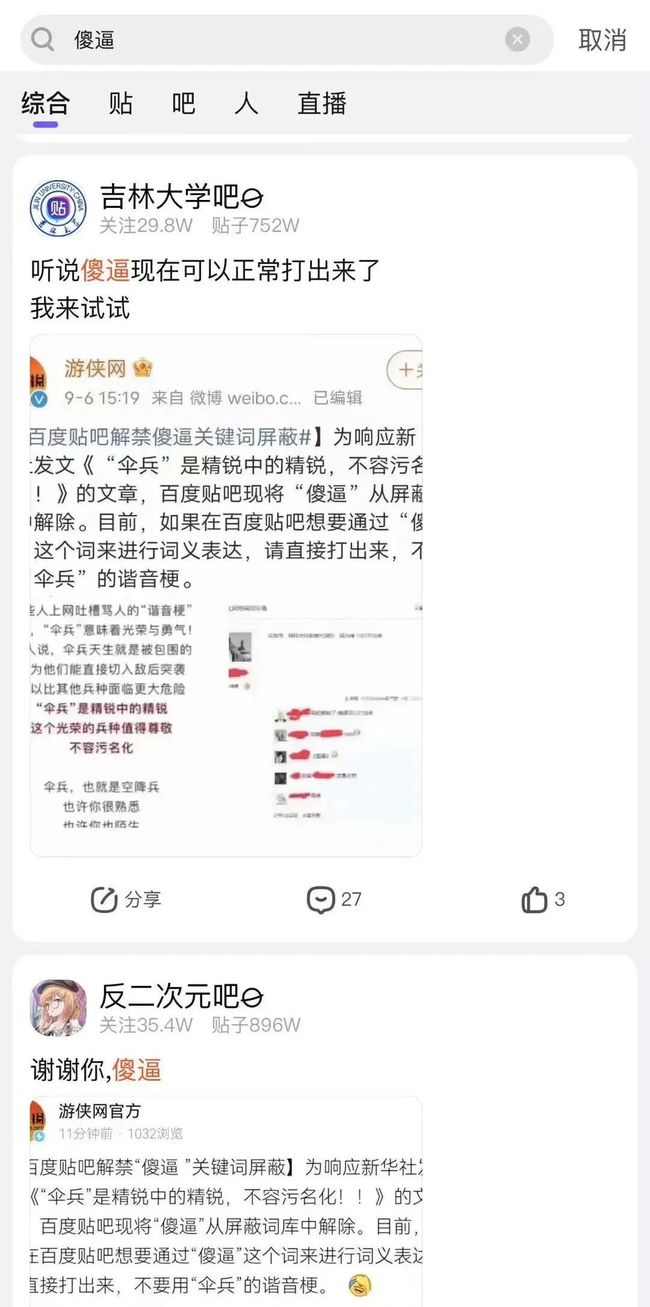
Task: Tap 取消 to cancel the search
Action: click(x=602, y=40)
